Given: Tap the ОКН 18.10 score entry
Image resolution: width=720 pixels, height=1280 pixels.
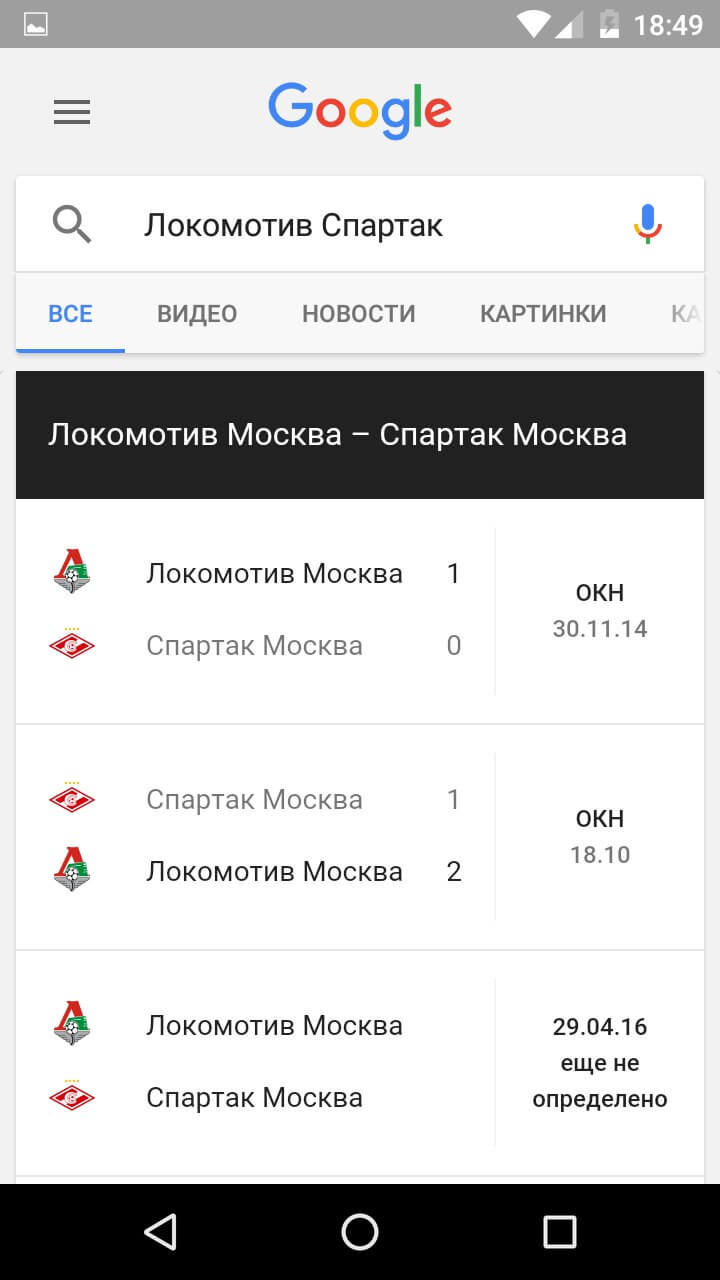Looking at the screenshot, I should pyautogui.click(x=599, y=835).
